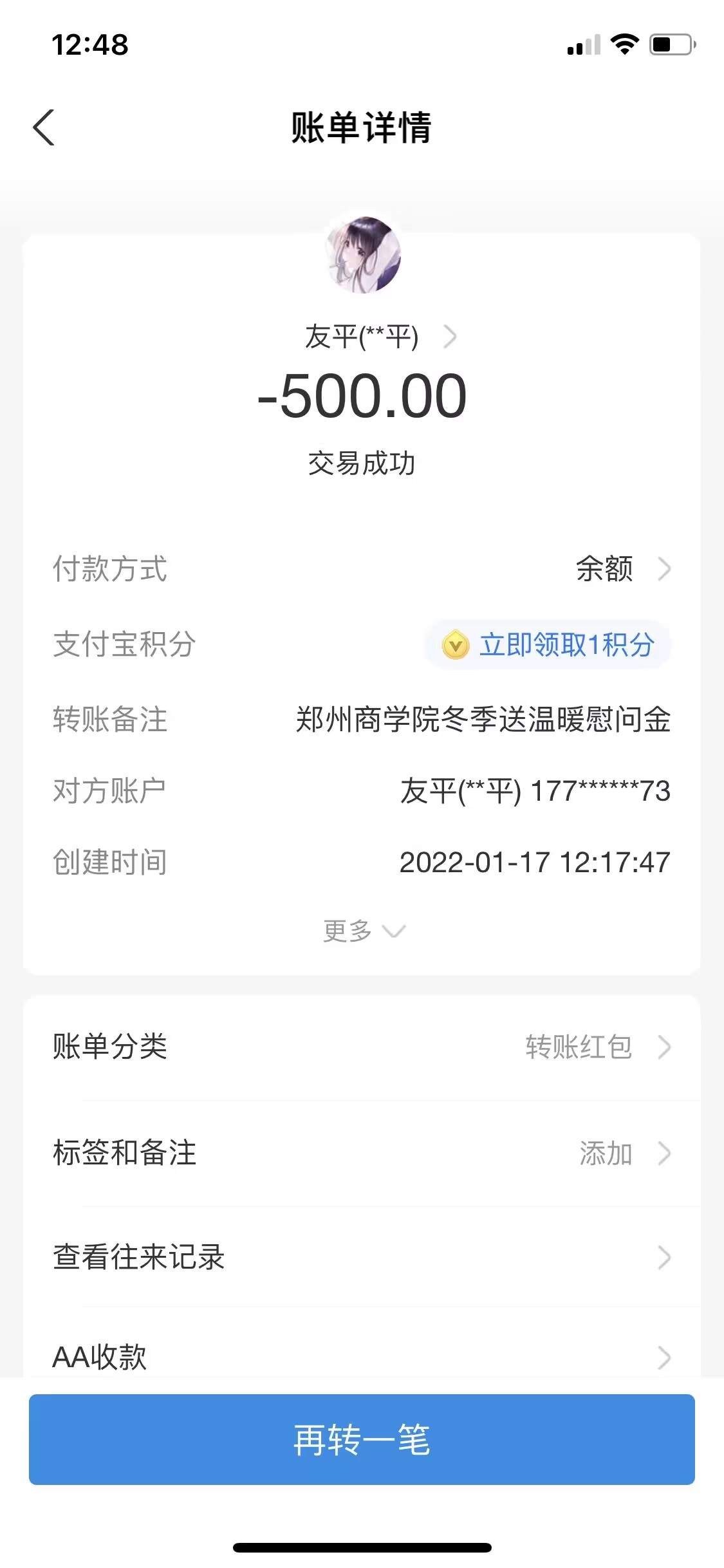Image resolution: width=724 pixels, height=1568 pixels.
Task: Open the AA收款 option
Action: tap(362, 1357)
